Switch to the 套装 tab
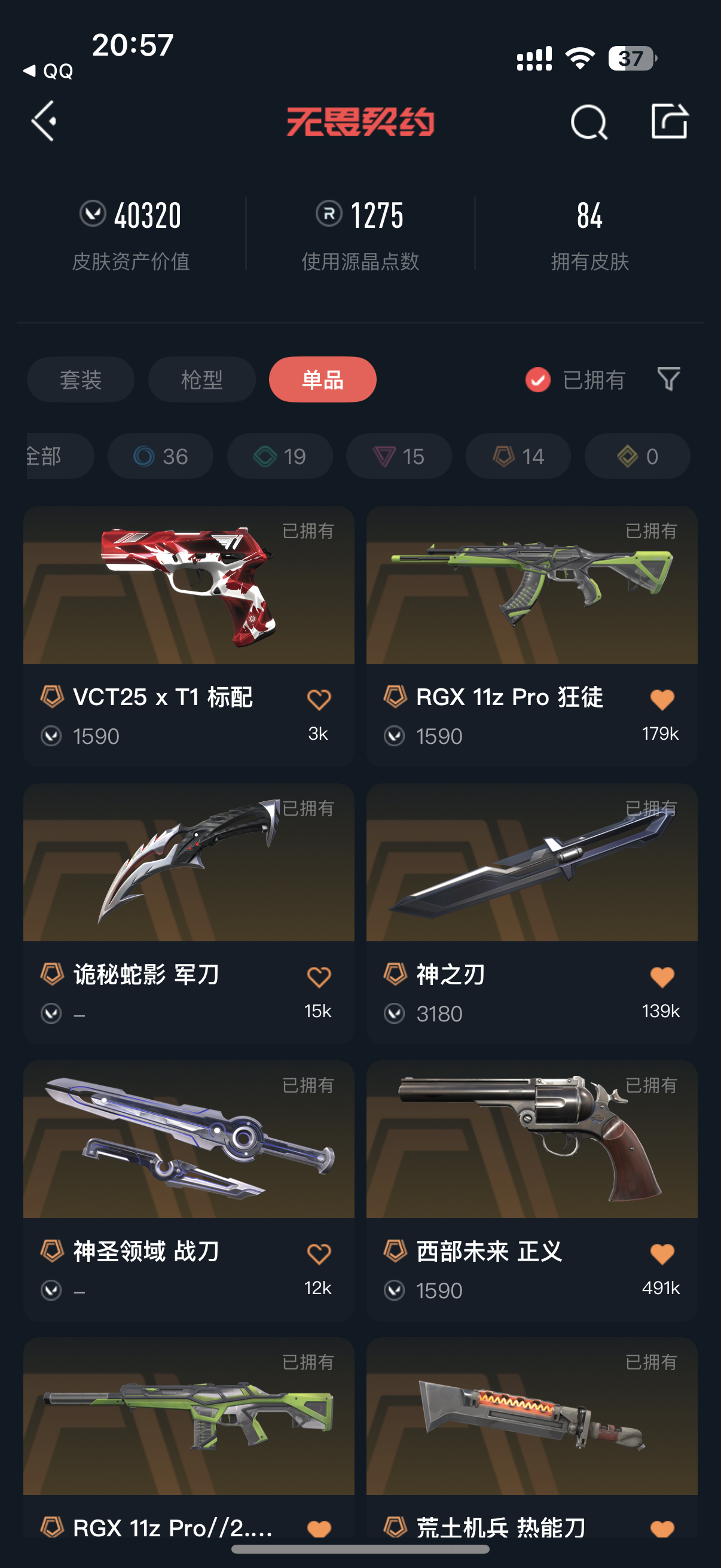The width and height of the screenshot is (721, 1568). pos(80,379)
